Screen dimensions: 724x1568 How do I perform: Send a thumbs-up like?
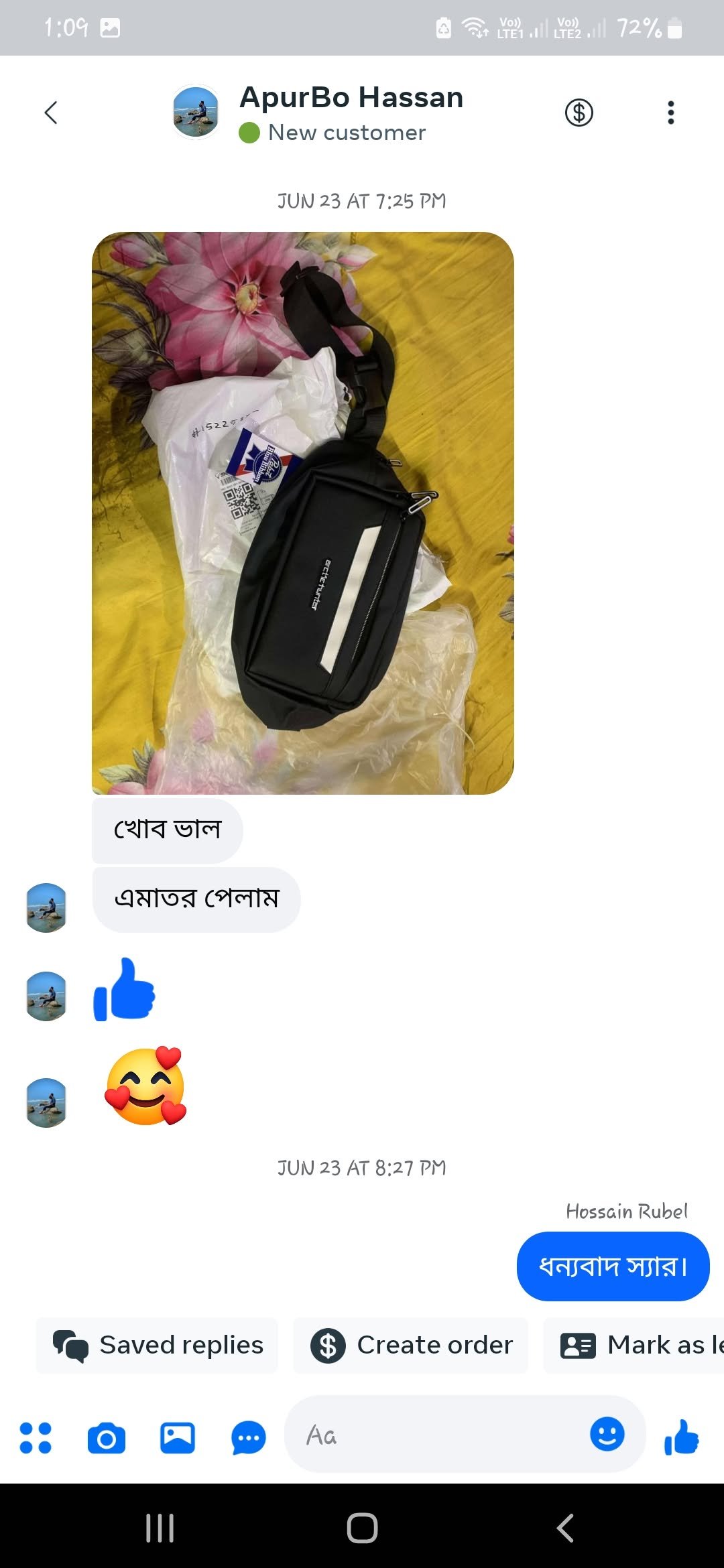[x=681, y=1438]
